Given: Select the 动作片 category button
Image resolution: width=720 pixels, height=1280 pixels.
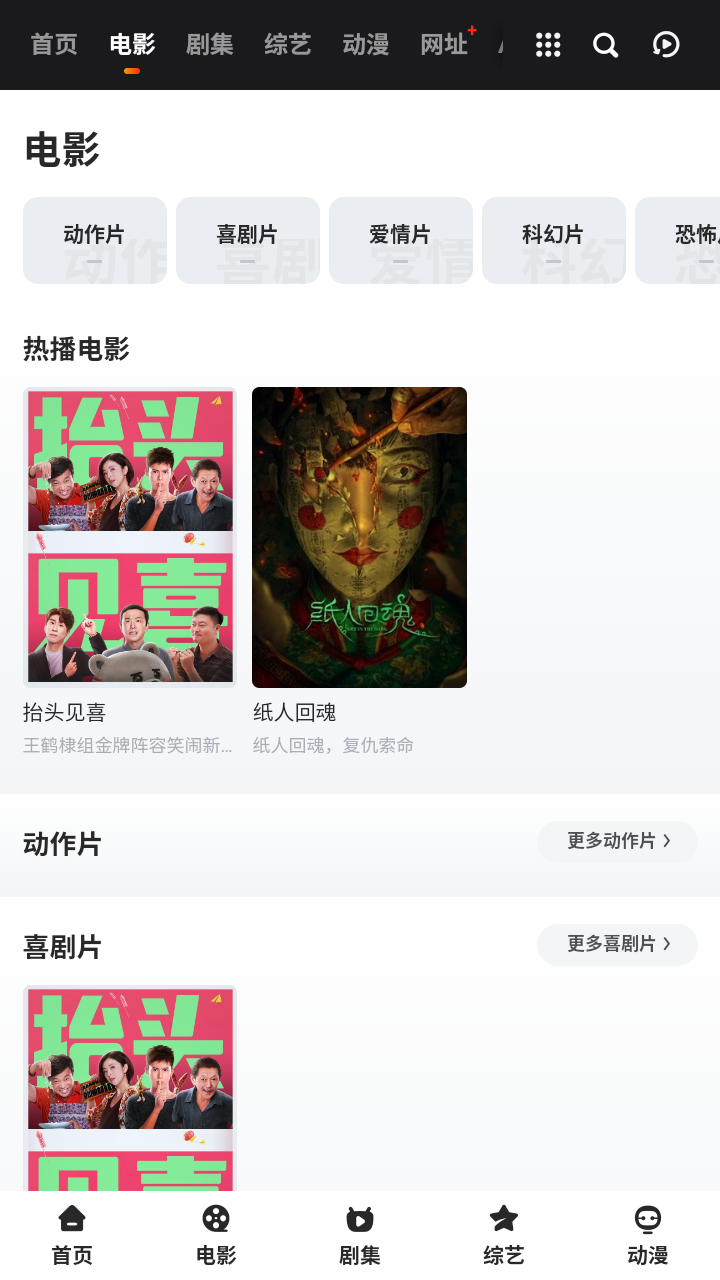Looking at the screenshot, I should pos(94,240).
